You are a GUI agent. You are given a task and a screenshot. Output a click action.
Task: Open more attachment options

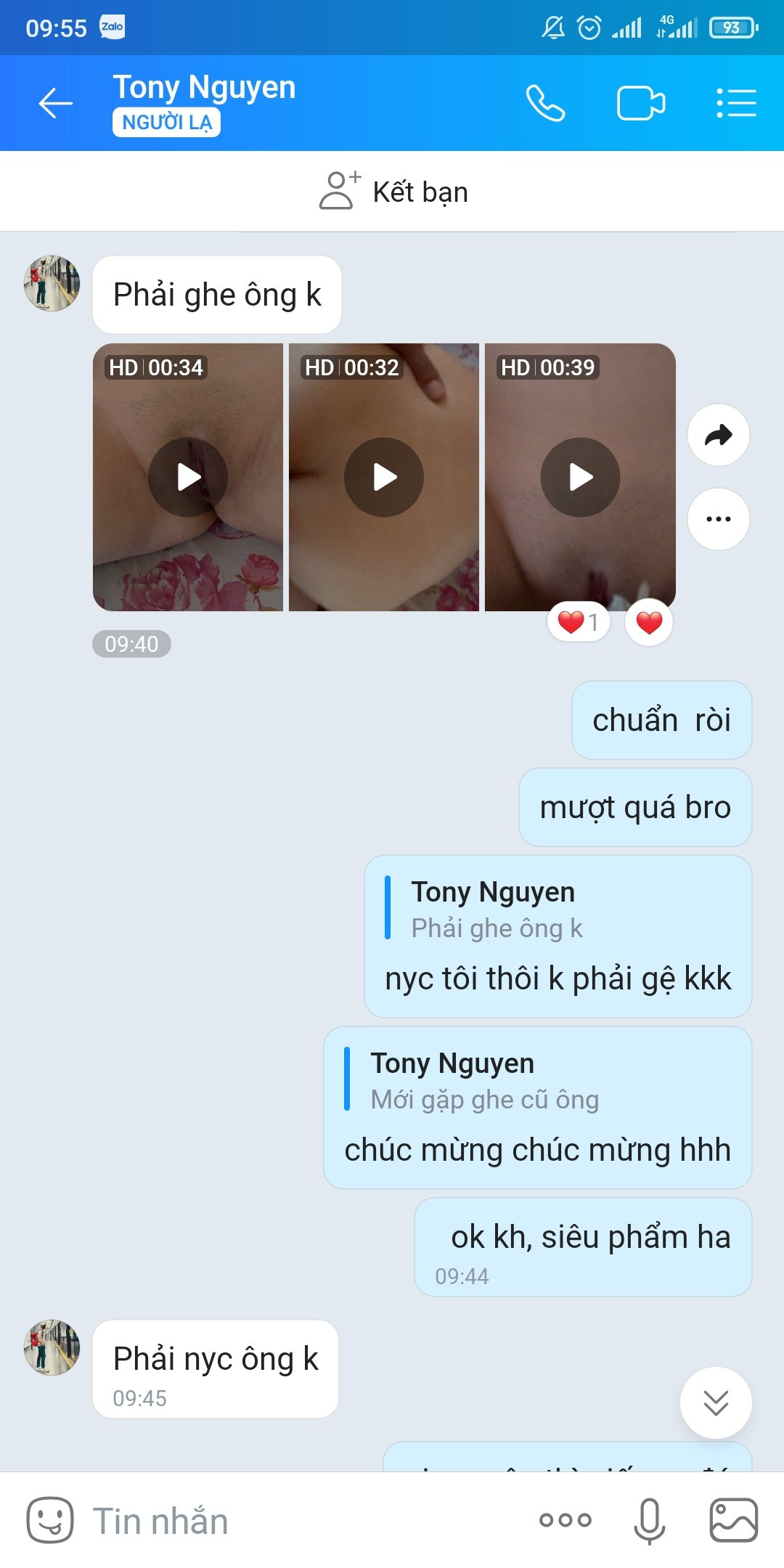coord(565,1520)
